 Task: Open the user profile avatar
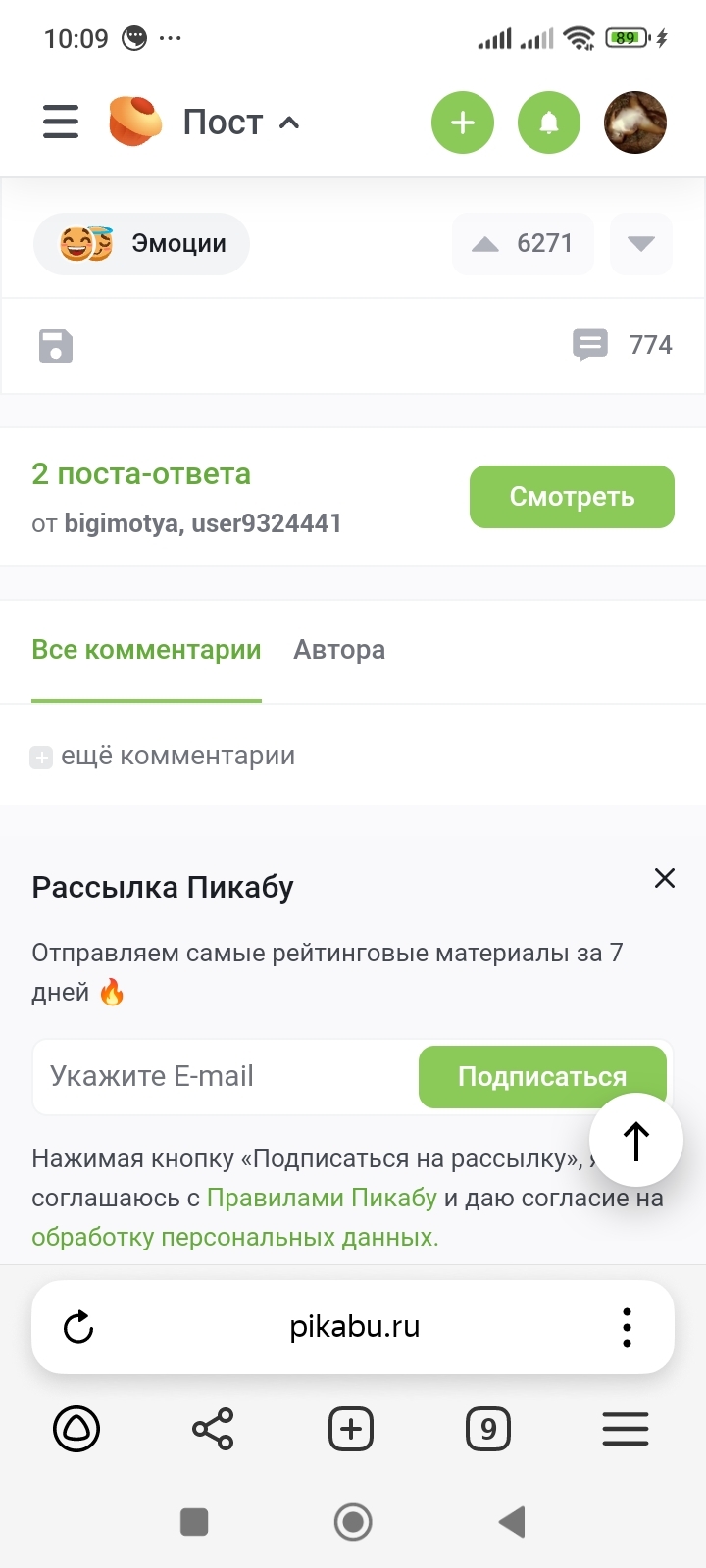[635, 122]
